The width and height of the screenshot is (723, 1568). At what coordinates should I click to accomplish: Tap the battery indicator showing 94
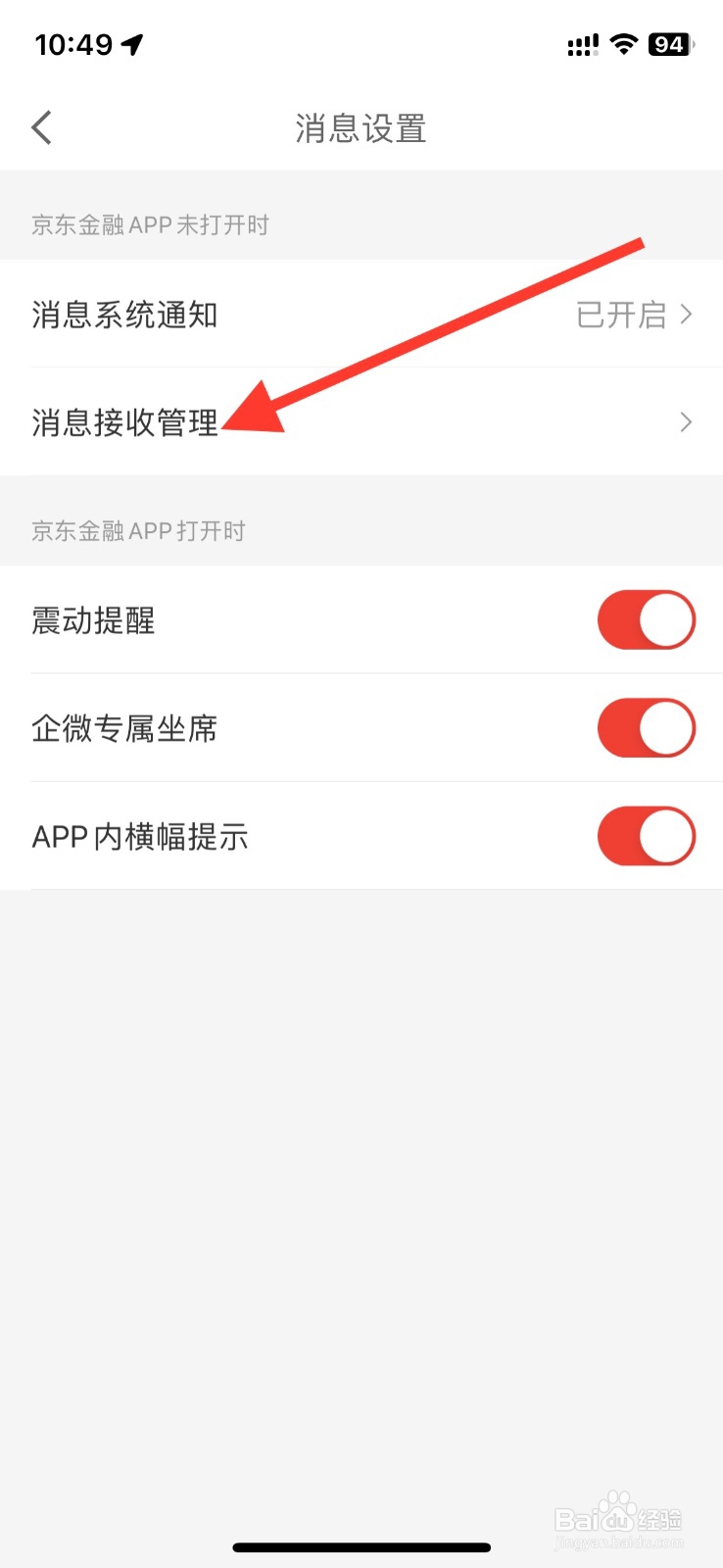coord(670,43)
